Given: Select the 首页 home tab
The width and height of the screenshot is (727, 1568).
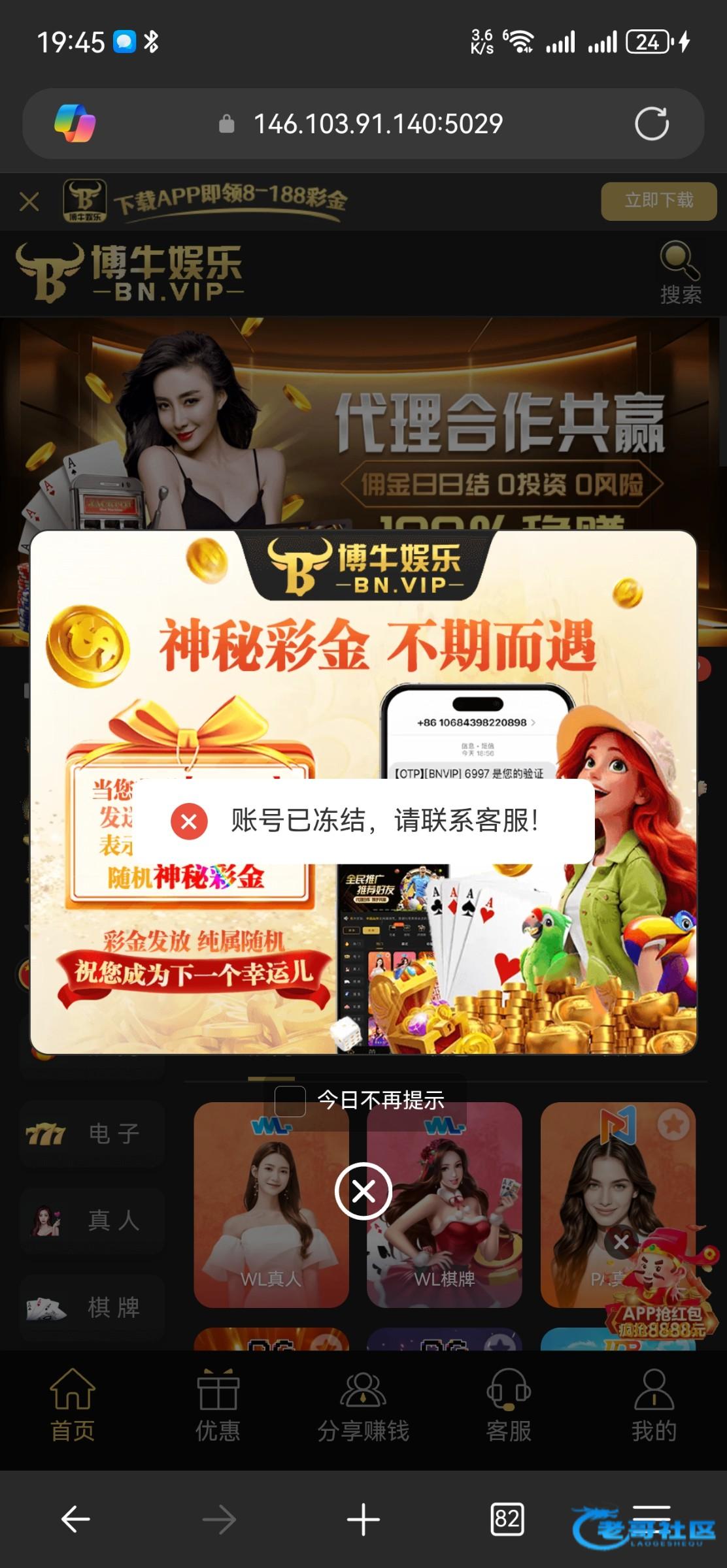Looking at the screenshot, I should coord(73,1405).
